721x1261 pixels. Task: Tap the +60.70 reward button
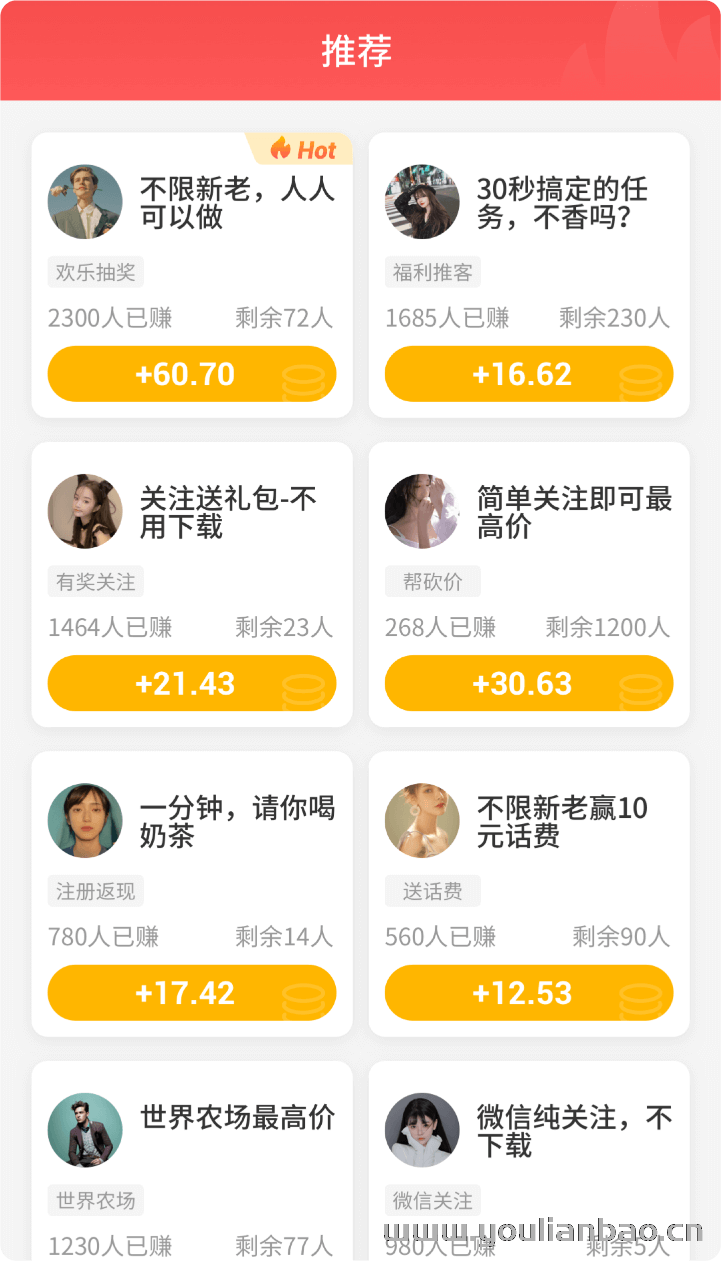[x=192, y=374]
